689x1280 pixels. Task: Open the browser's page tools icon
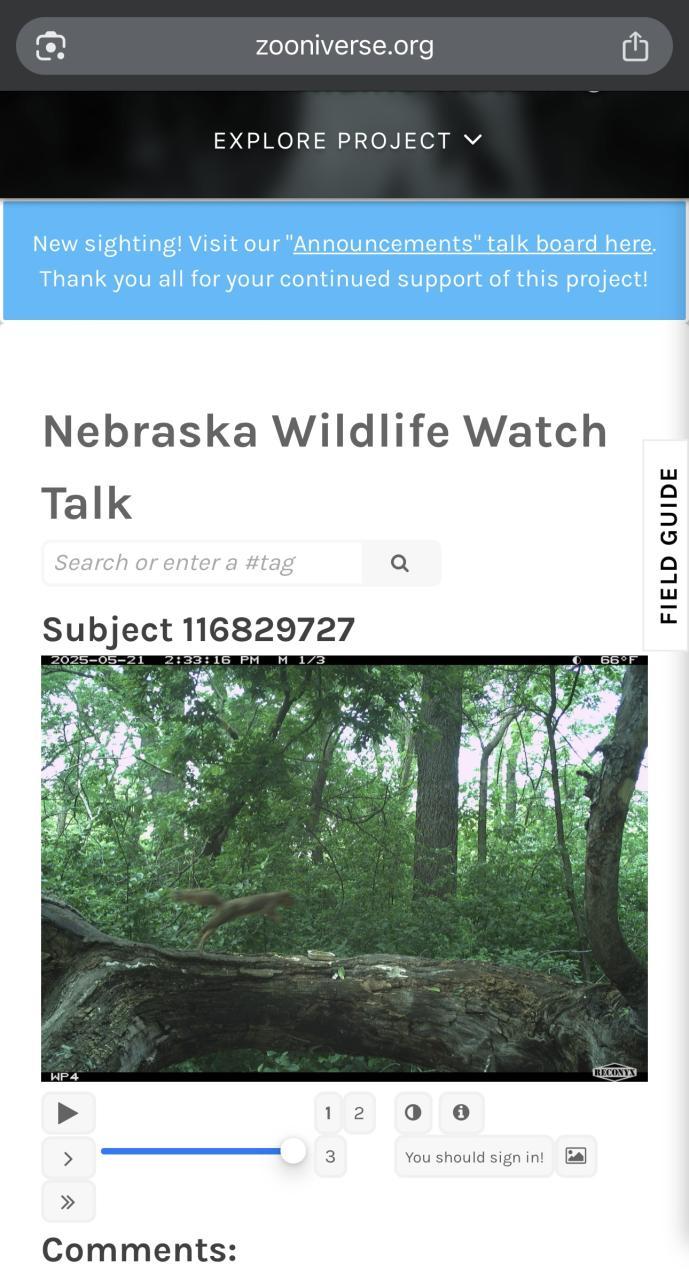click(x=51, y=46)
